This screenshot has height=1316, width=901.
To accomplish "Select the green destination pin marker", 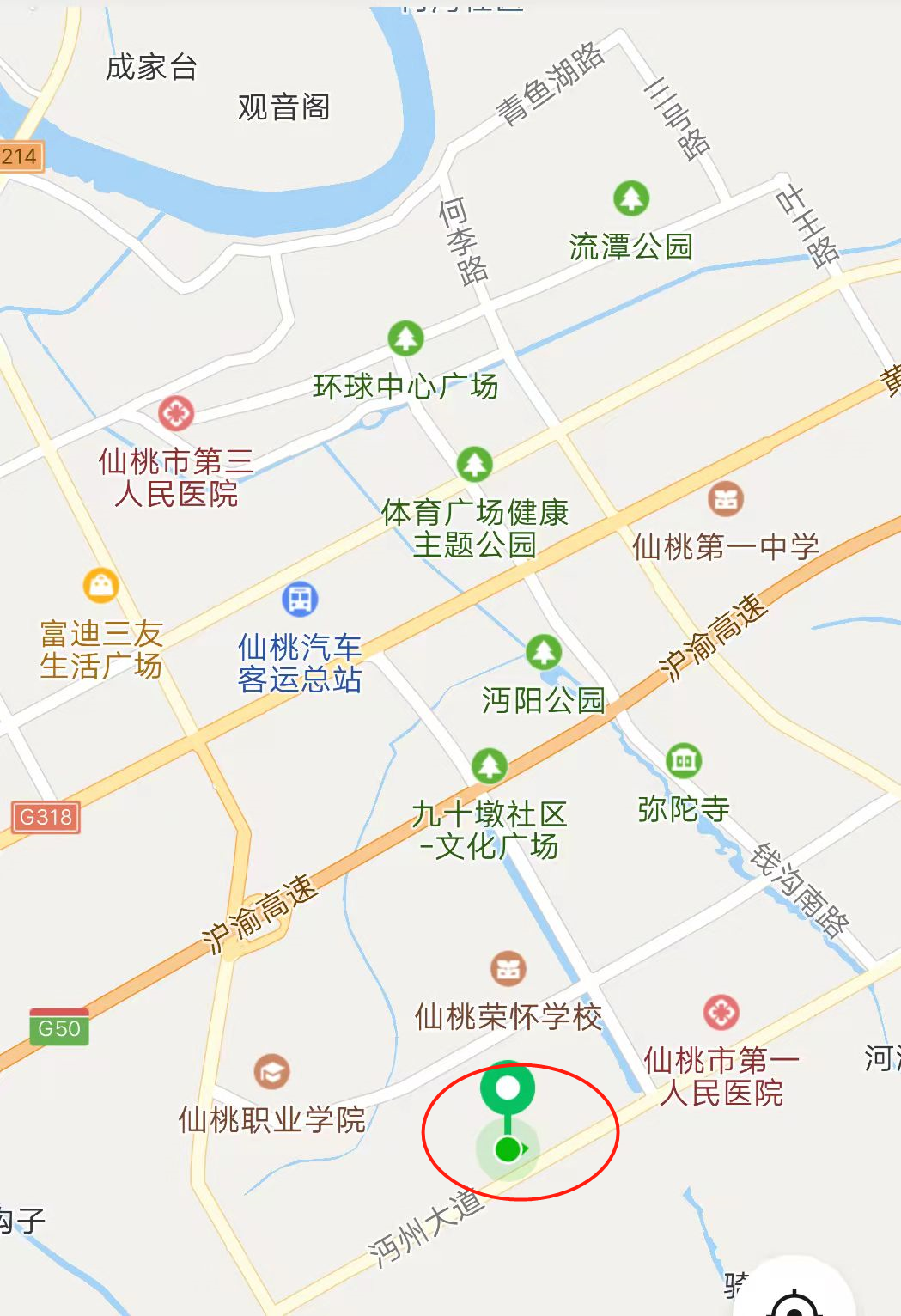I will pos(508,1088).
